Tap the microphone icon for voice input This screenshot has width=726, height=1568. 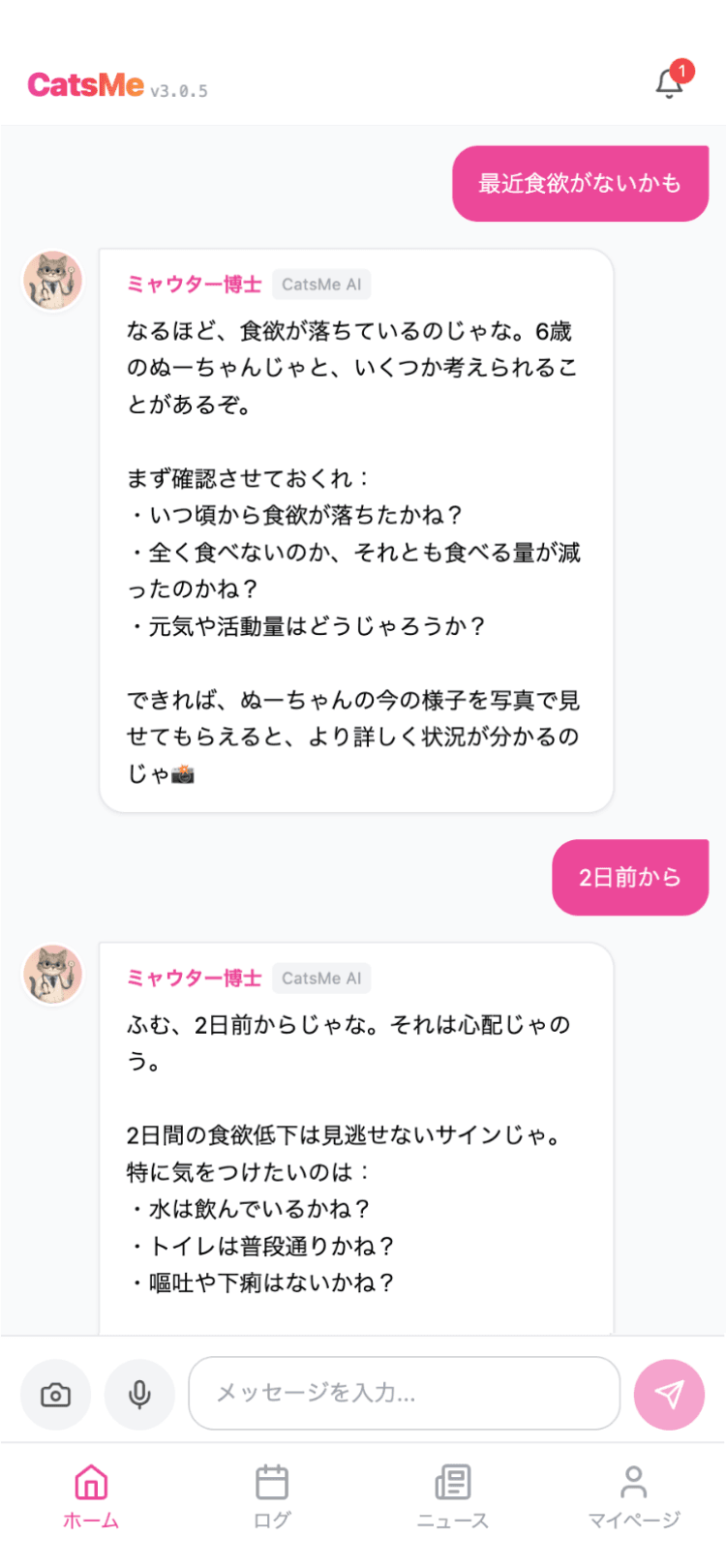point(139,1394)
